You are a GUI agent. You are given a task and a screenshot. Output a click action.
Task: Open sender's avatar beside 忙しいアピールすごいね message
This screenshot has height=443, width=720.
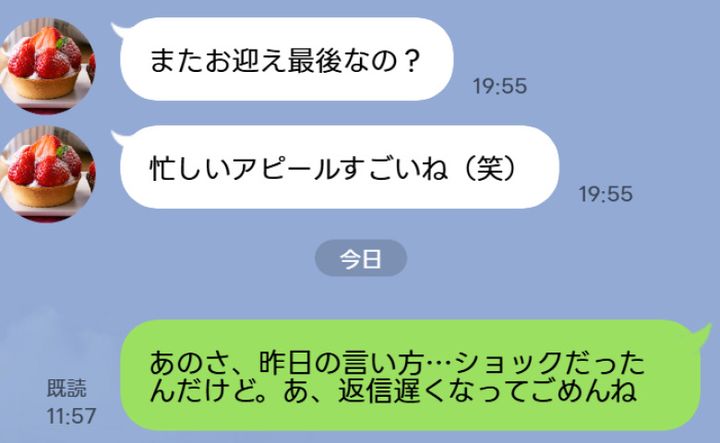pos(48,166)
